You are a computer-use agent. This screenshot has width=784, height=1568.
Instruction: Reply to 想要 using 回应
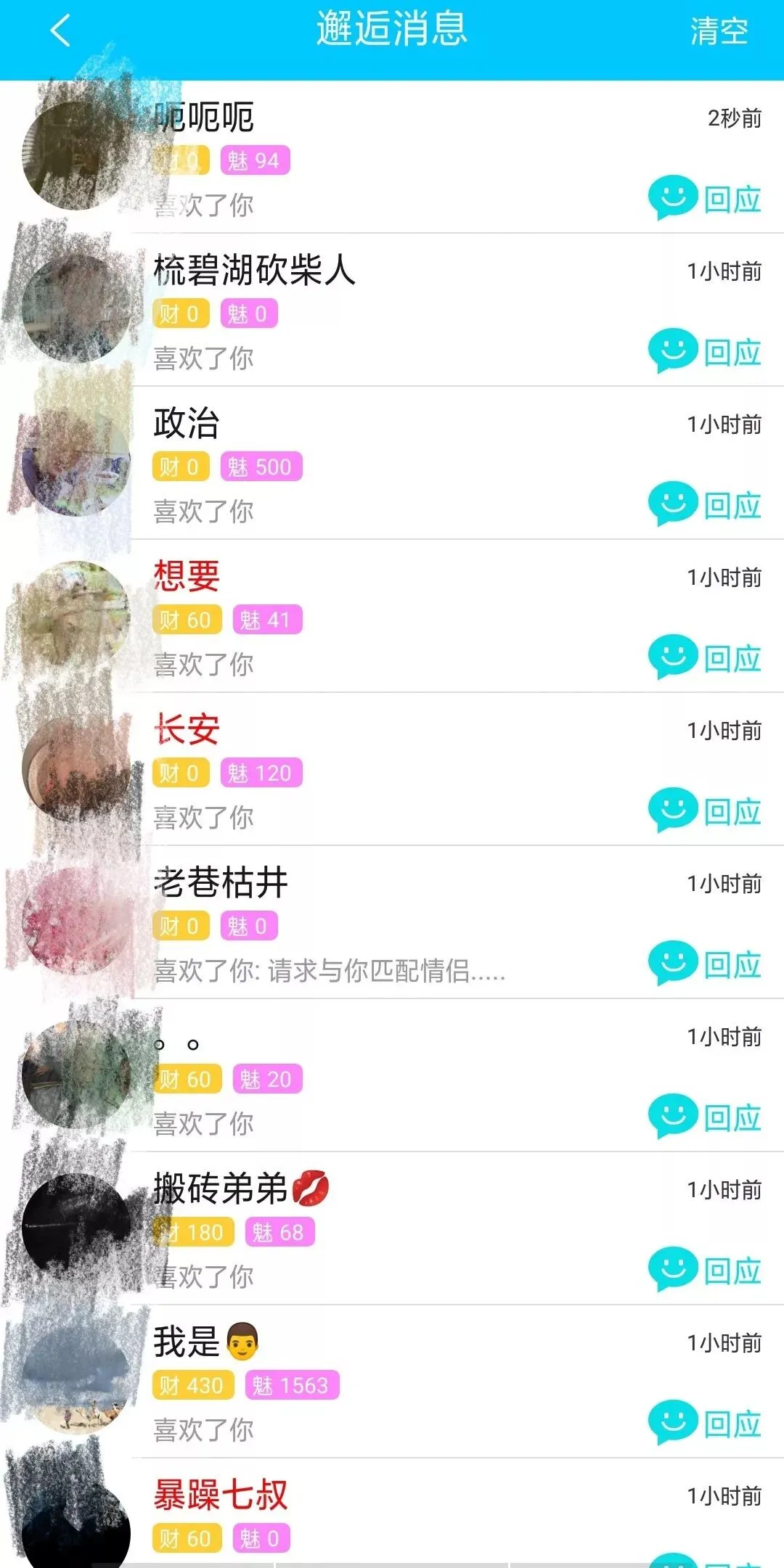click(705, 657)
